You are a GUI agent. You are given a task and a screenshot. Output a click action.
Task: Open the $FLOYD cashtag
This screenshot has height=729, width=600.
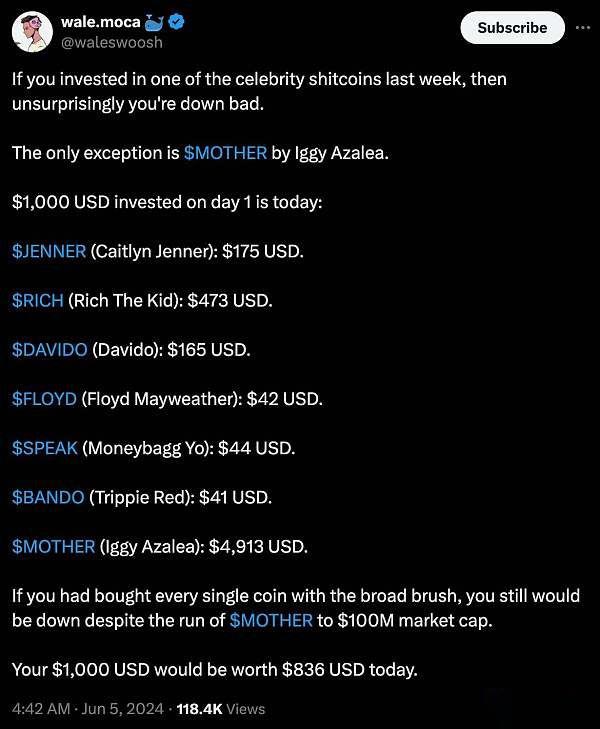pos(44,398)
